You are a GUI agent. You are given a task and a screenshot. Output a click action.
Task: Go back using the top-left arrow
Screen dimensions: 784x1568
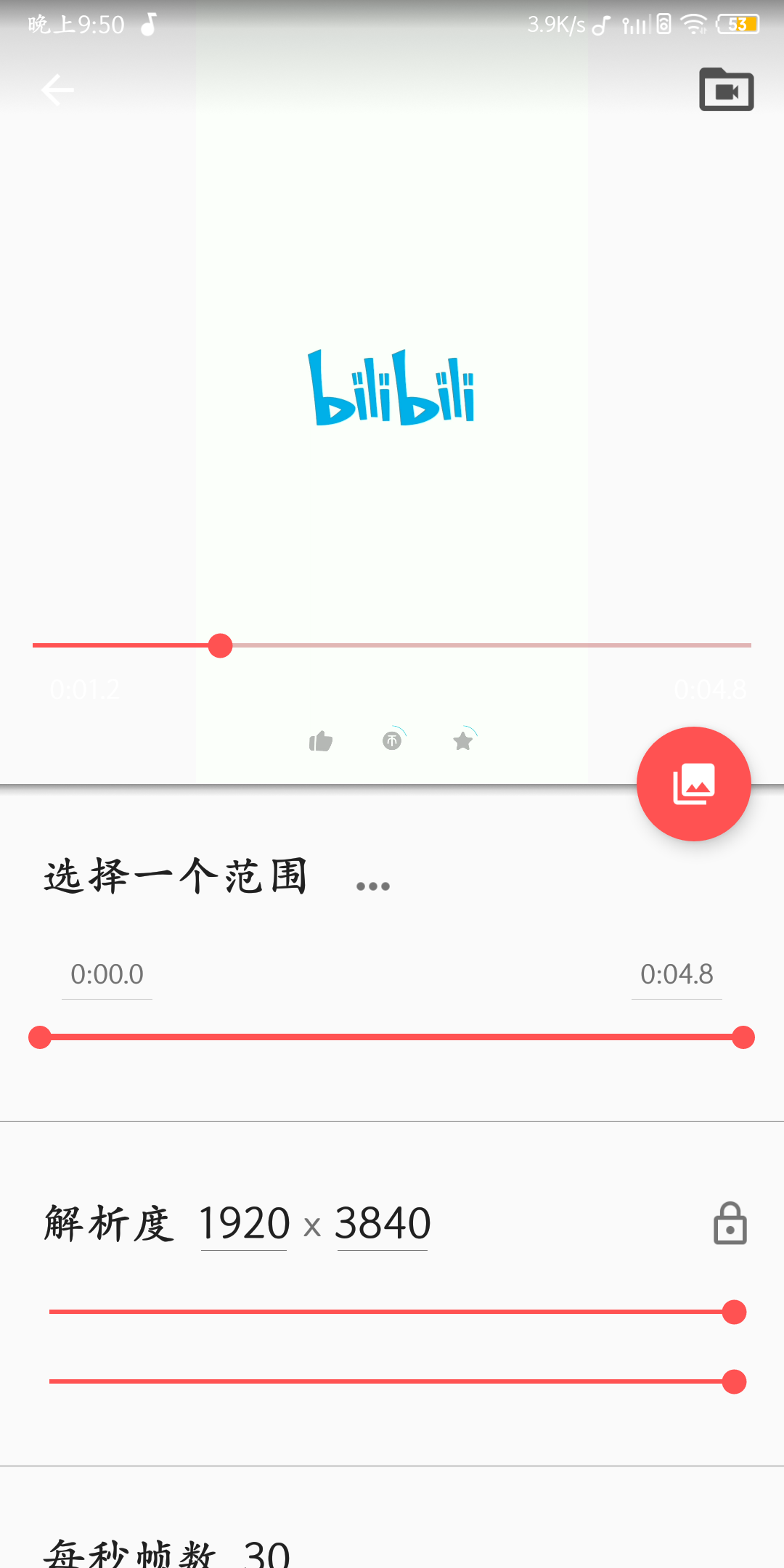point(57,90)
